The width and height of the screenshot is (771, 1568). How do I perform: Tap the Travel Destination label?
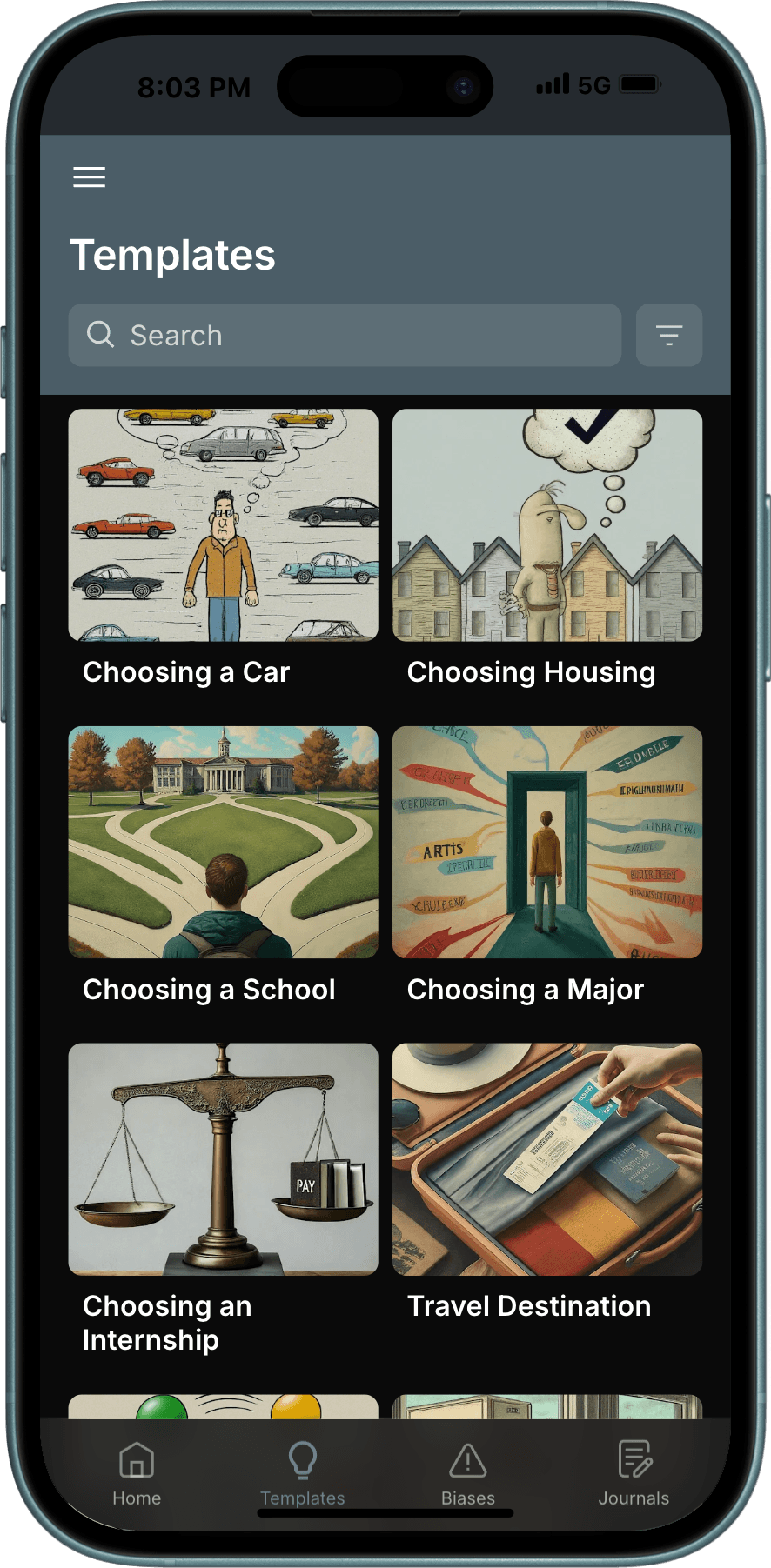[x=528, y=1305]
